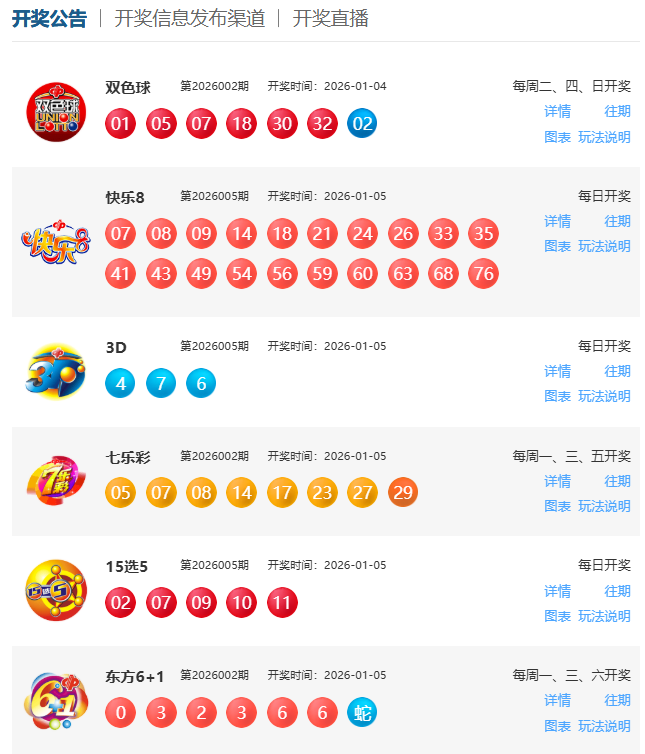This screenshot has width=645, height=754.
Task: Show the 图表 for 3D
Action: [x=557, y=396]
